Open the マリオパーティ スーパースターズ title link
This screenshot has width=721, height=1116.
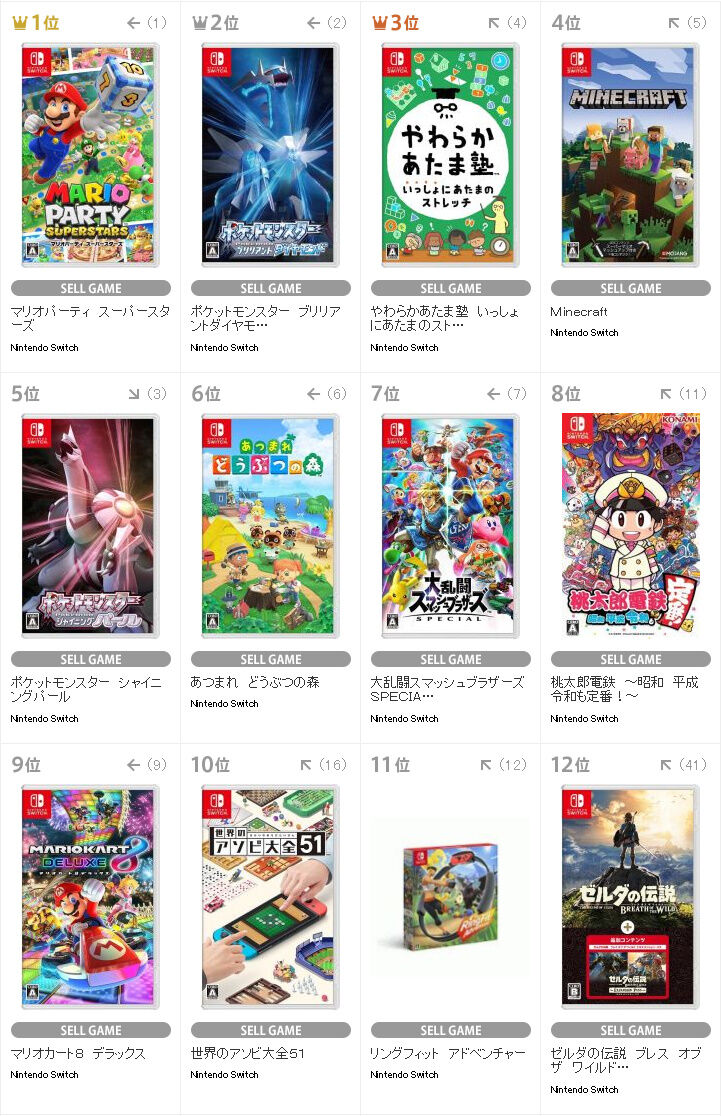pos(90,318)
